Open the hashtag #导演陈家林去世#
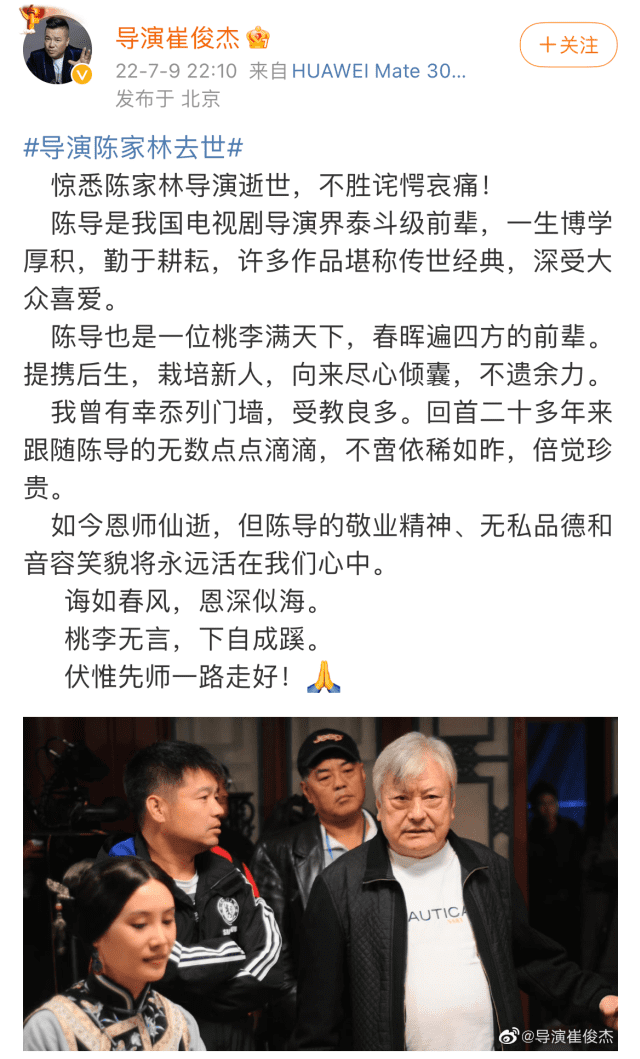Image resolution: width=640 pixels, height=1059 pixels. tap(134, 147)
